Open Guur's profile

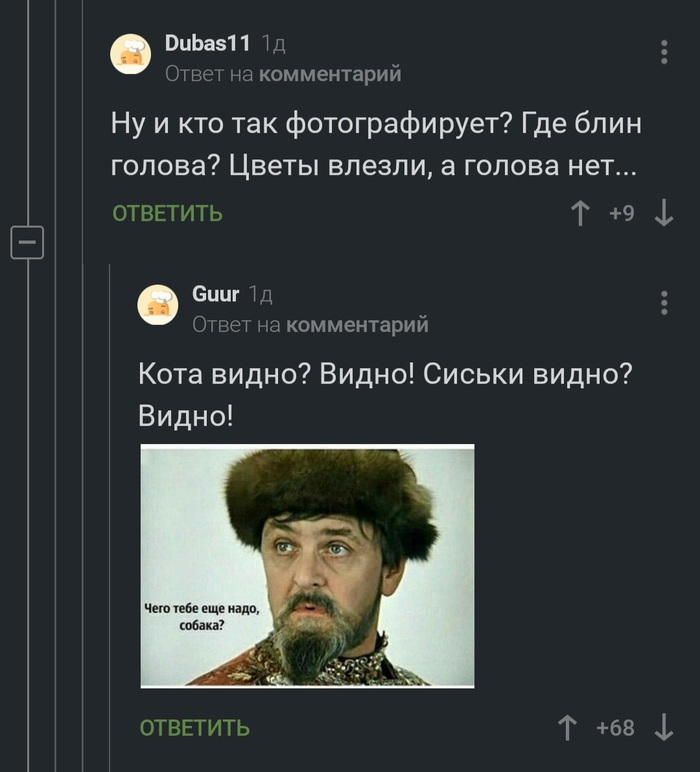pos(215,294)
